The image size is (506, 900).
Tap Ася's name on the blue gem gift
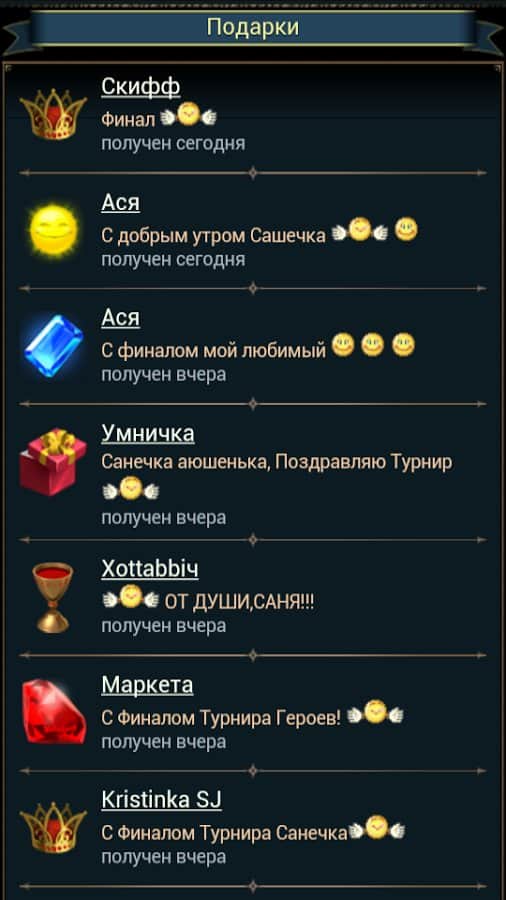(x=120, y=318)
